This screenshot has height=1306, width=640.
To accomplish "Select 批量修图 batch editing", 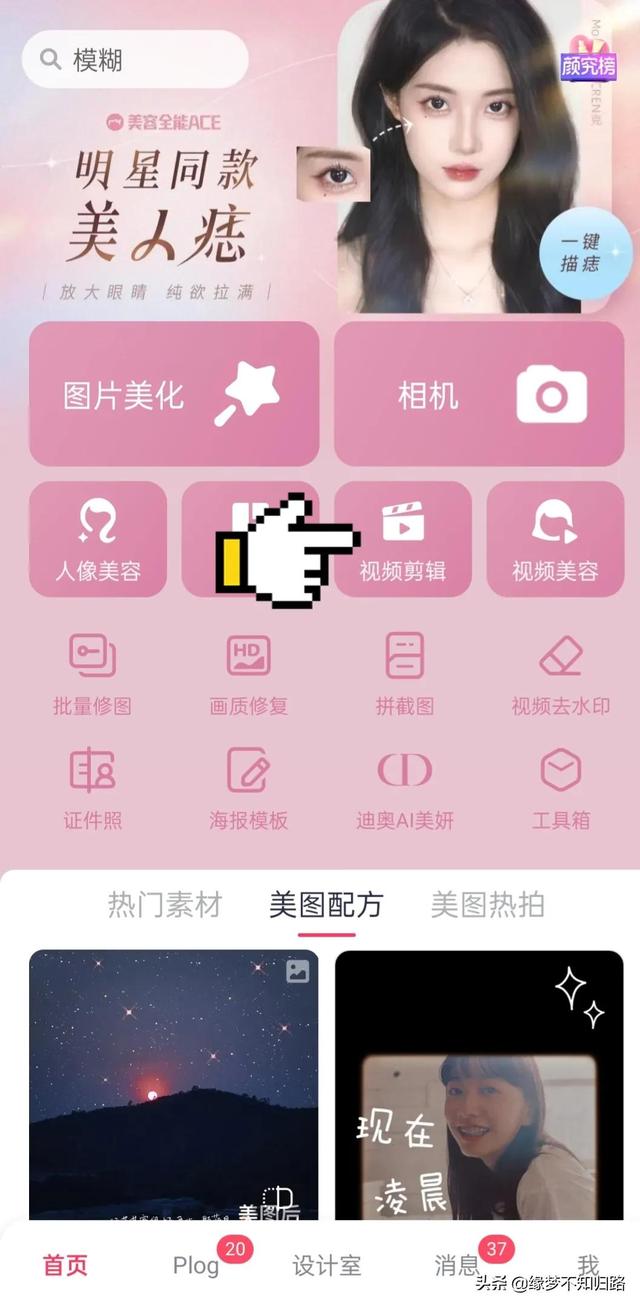I will tap(92, 675).
